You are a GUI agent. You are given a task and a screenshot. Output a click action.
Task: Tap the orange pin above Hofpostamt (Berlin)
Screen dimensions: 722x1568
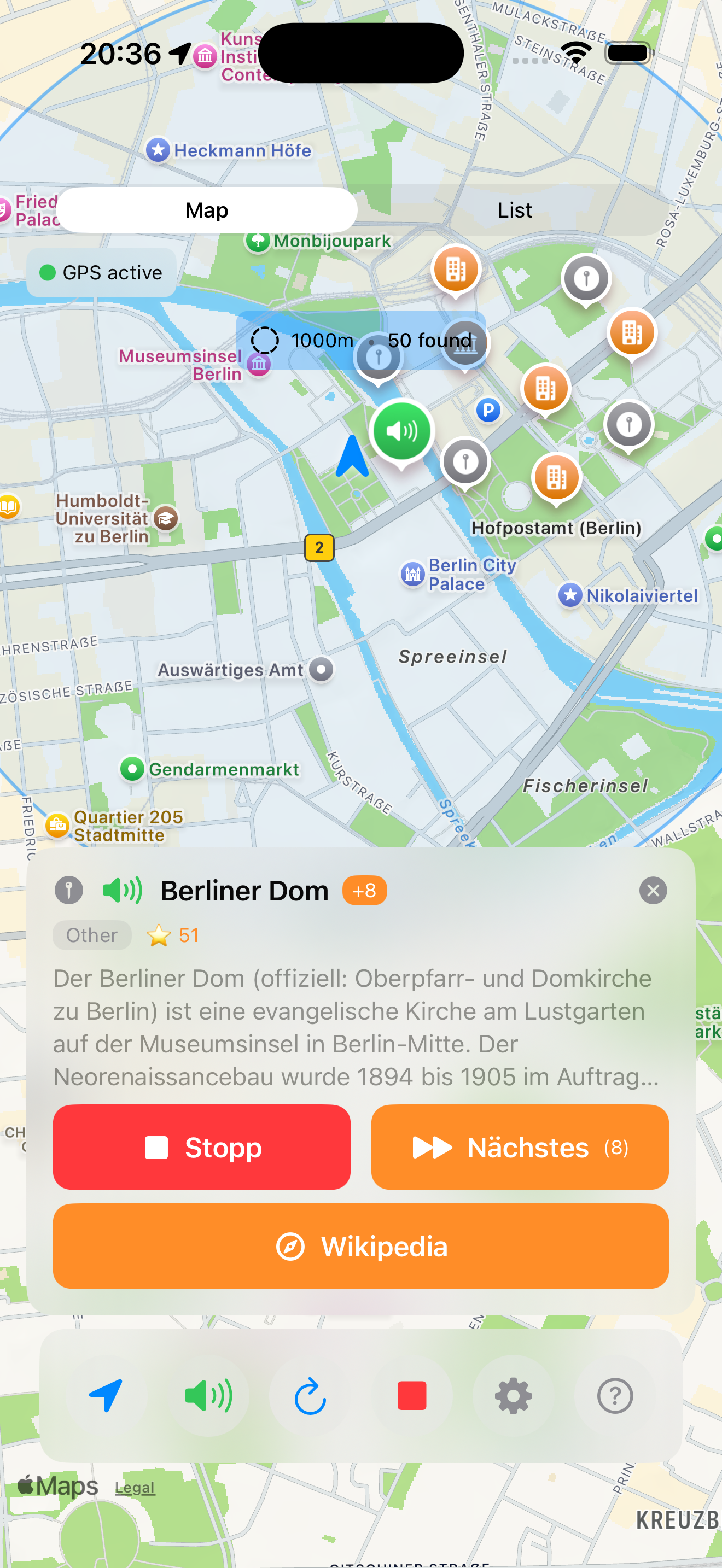(x=556, y=478)
